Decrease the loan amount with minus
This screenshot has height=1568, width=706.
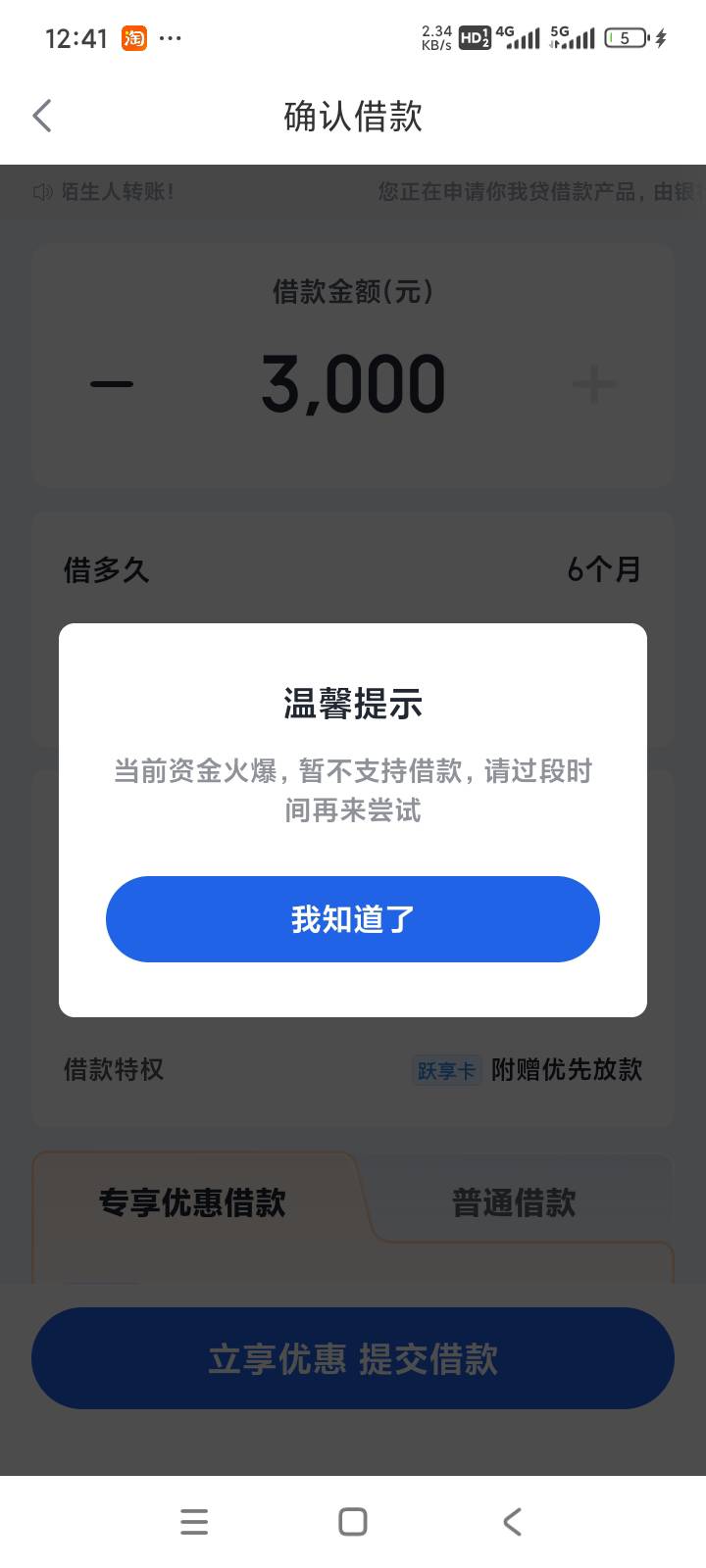click(x=112, y=383)
